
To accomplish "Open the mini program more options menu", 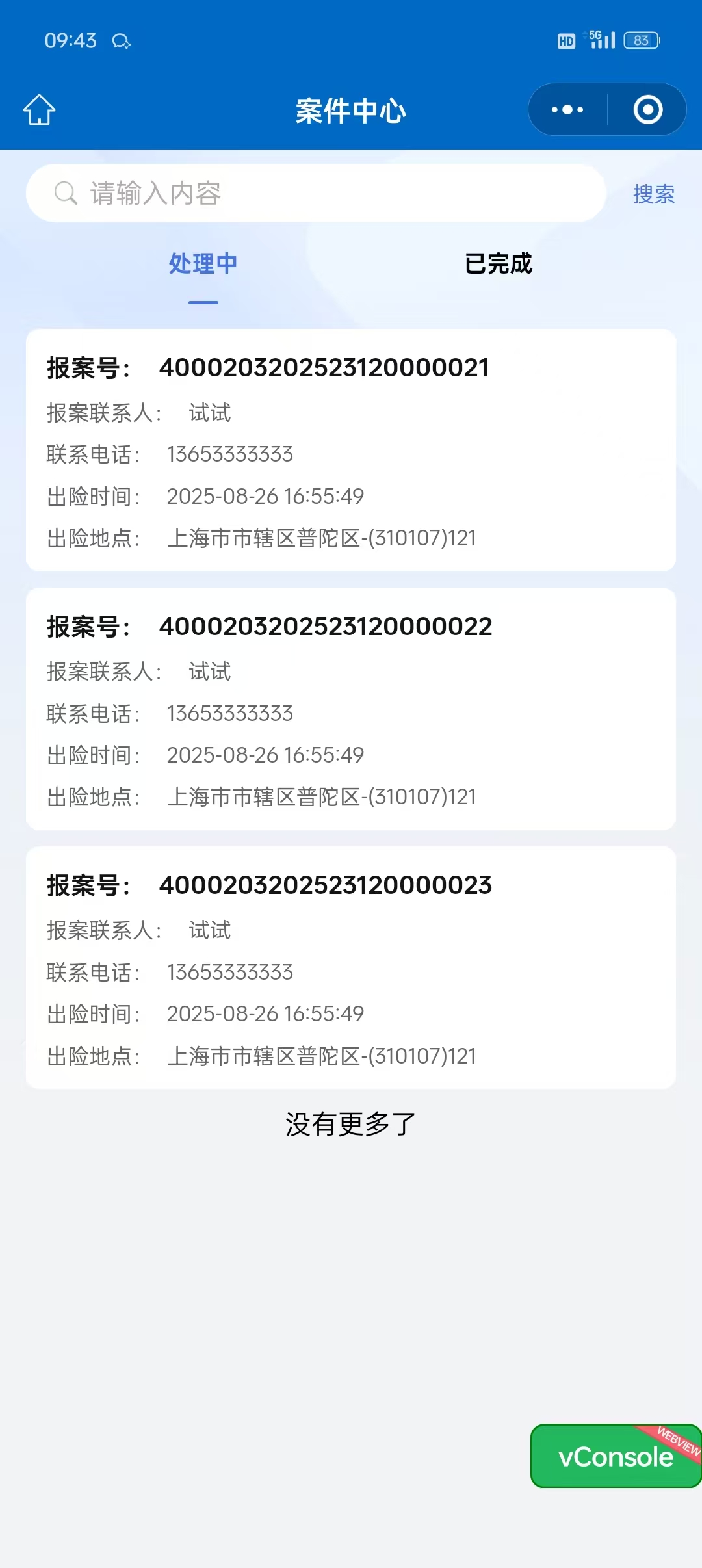I will [x=567, y=110].
